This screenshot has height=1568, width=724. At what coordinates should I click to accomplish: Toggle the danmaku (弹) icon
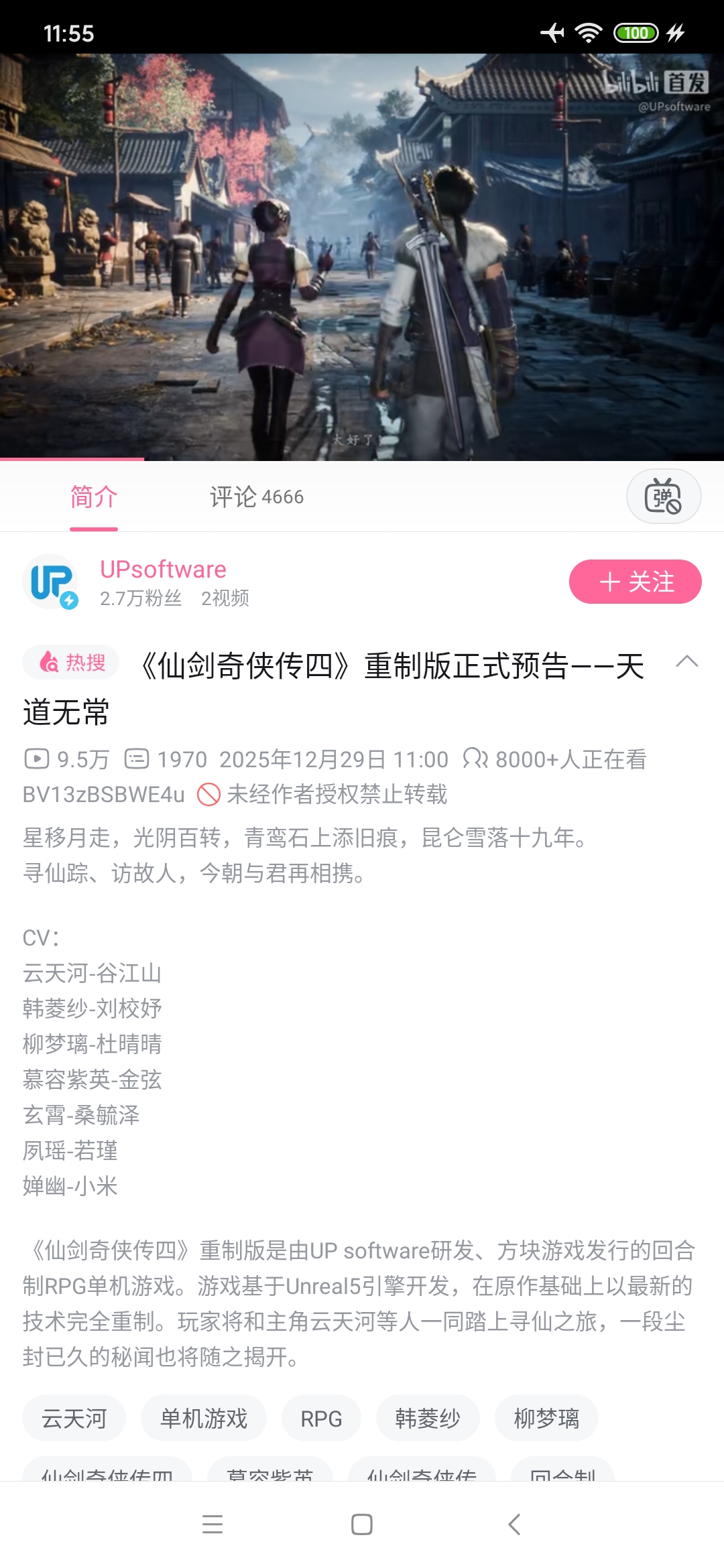pyautogui.click(x=663, y=497)
